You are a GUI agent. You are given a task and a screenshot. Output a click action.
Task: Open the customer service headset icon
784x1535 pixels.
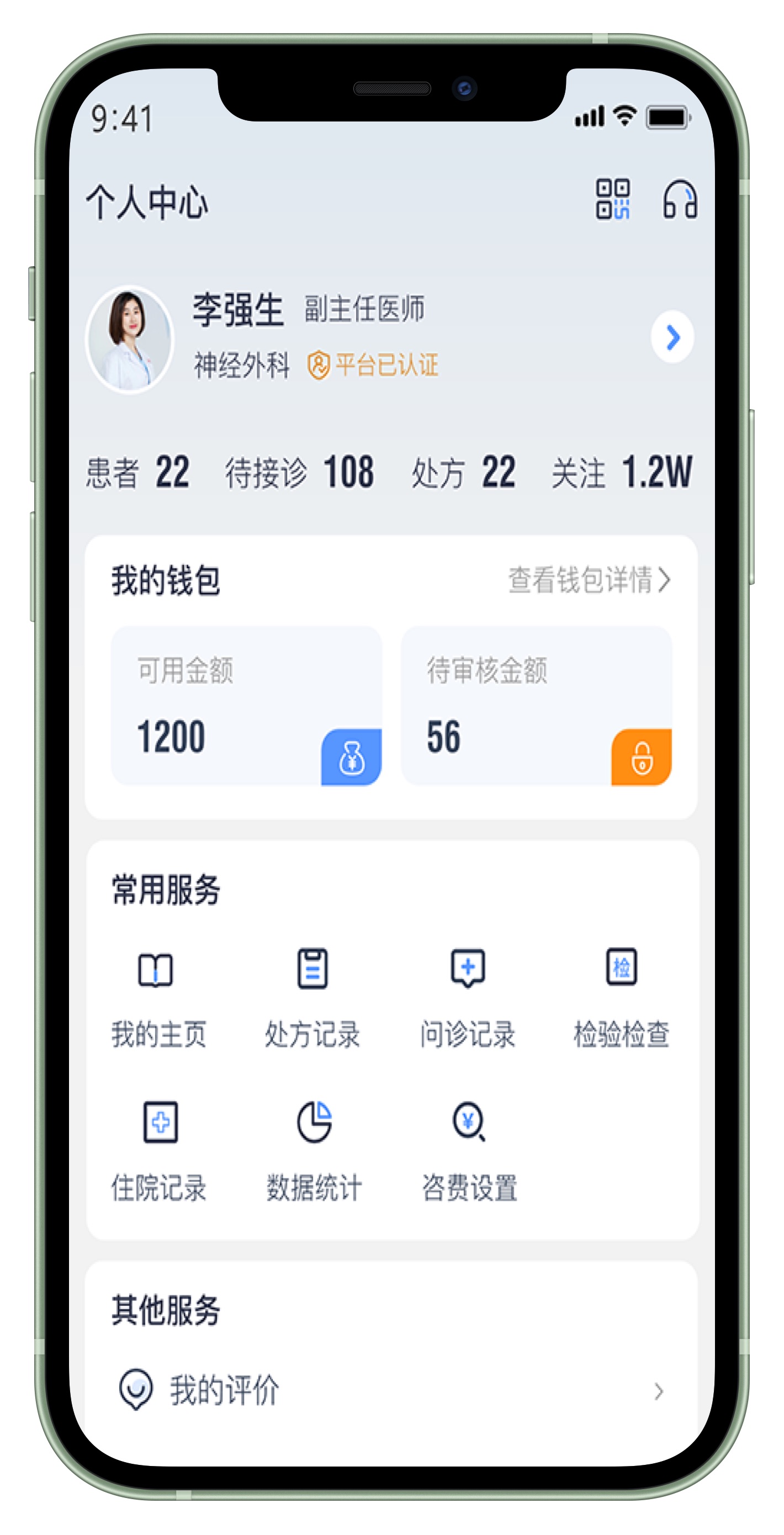click(x=680, y=199)
